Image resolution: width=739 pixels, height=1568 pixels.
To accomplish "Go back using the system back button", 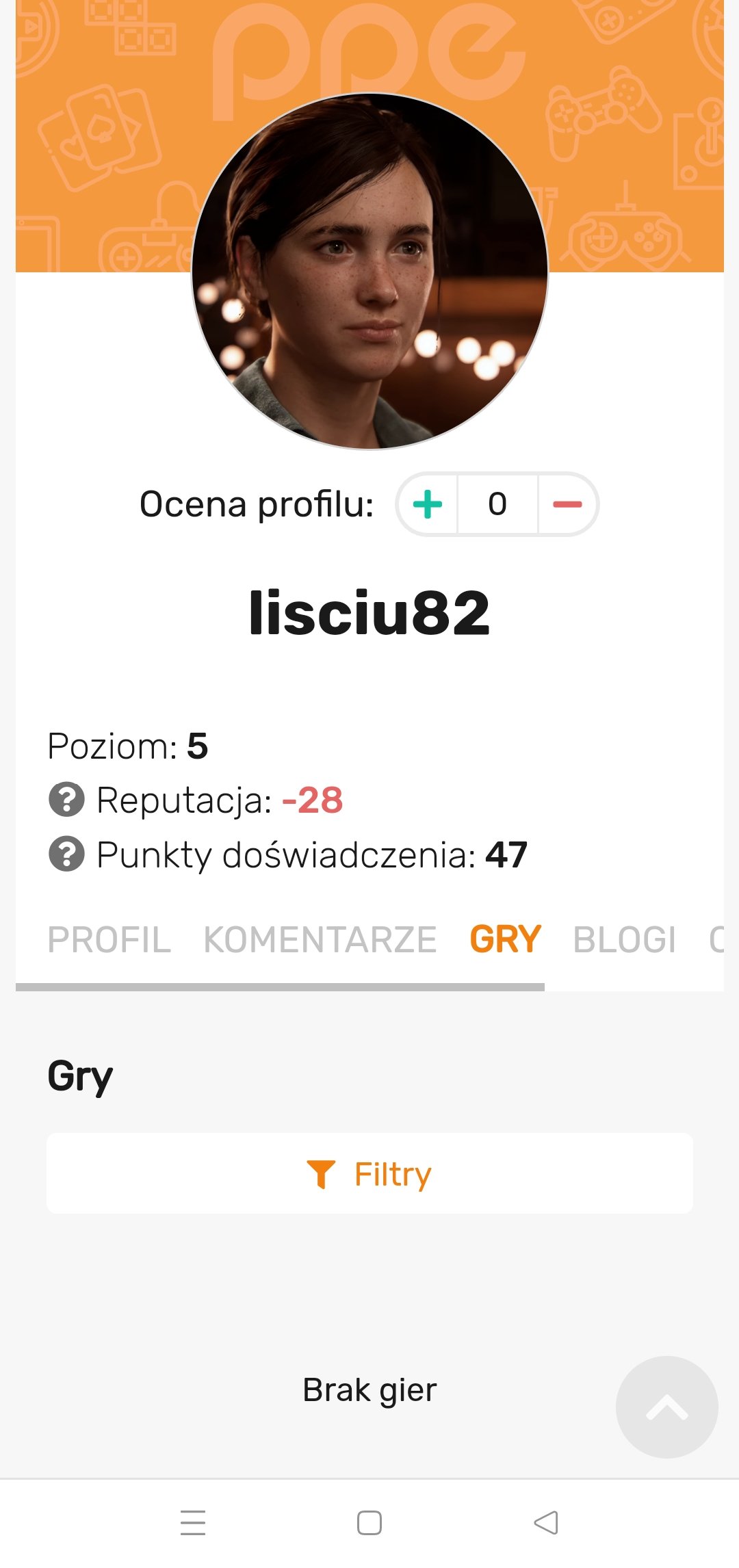I will (x=546, y=1523).
